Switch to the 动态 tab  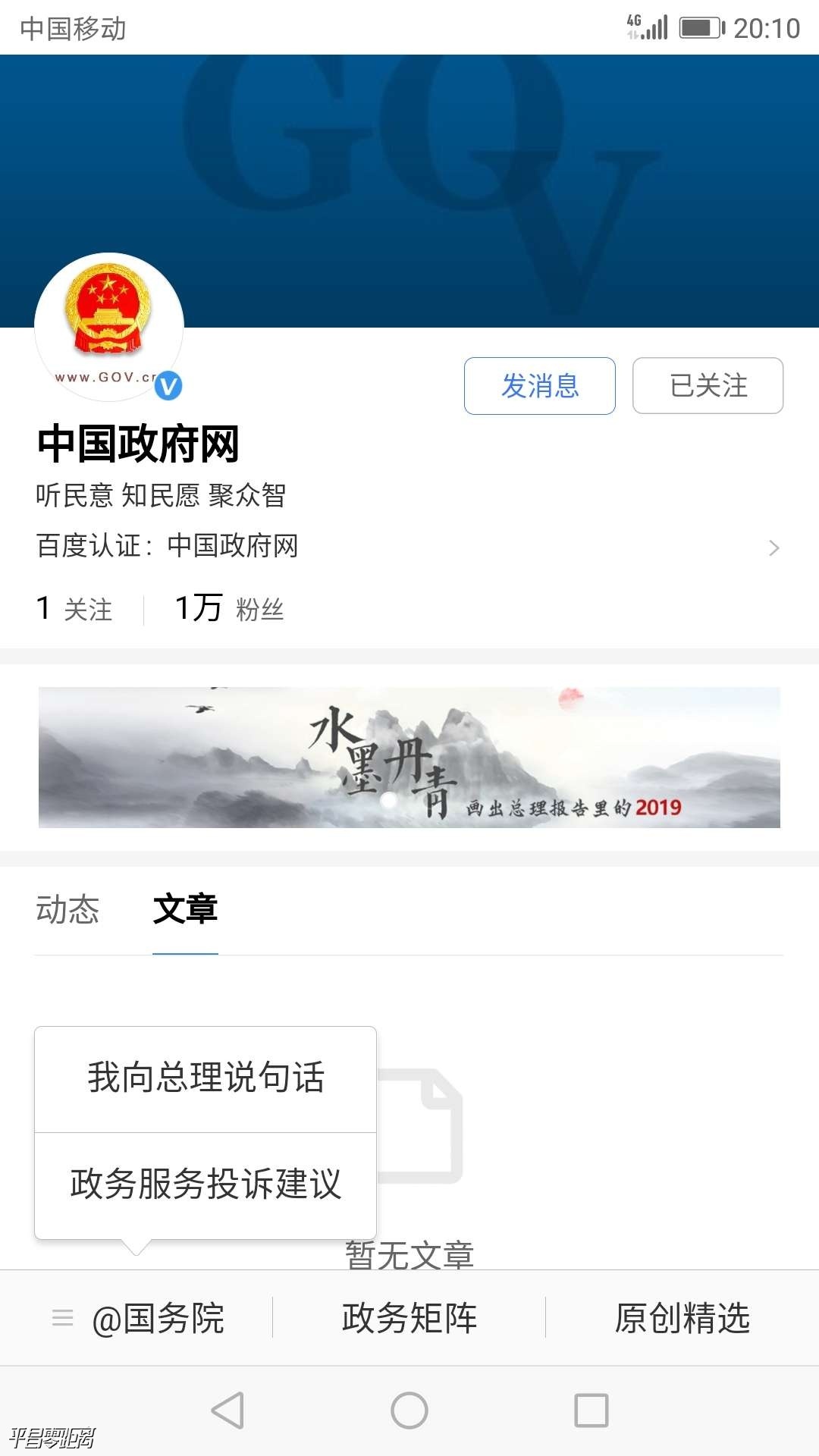click(67, 909)
